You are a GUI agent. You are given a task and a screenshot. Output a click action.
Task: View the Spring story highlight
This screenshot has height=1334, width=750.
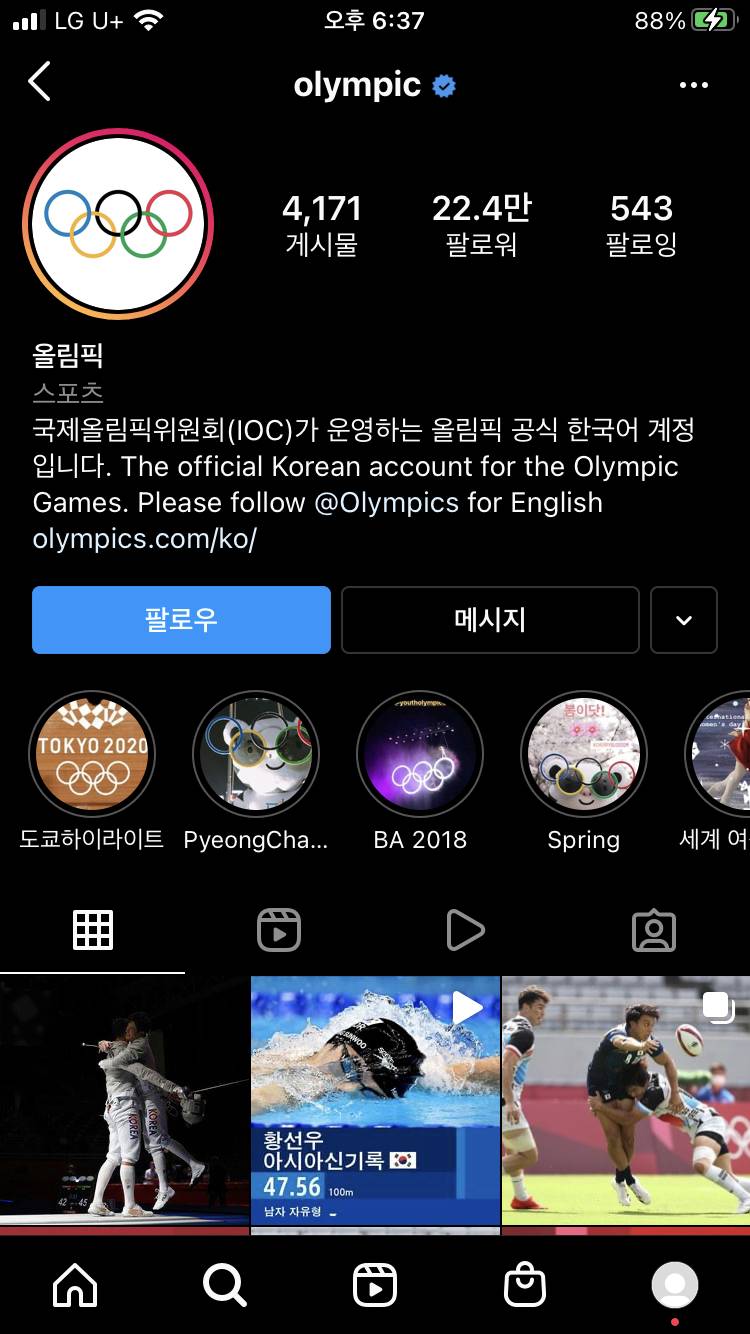pos(584,753)
